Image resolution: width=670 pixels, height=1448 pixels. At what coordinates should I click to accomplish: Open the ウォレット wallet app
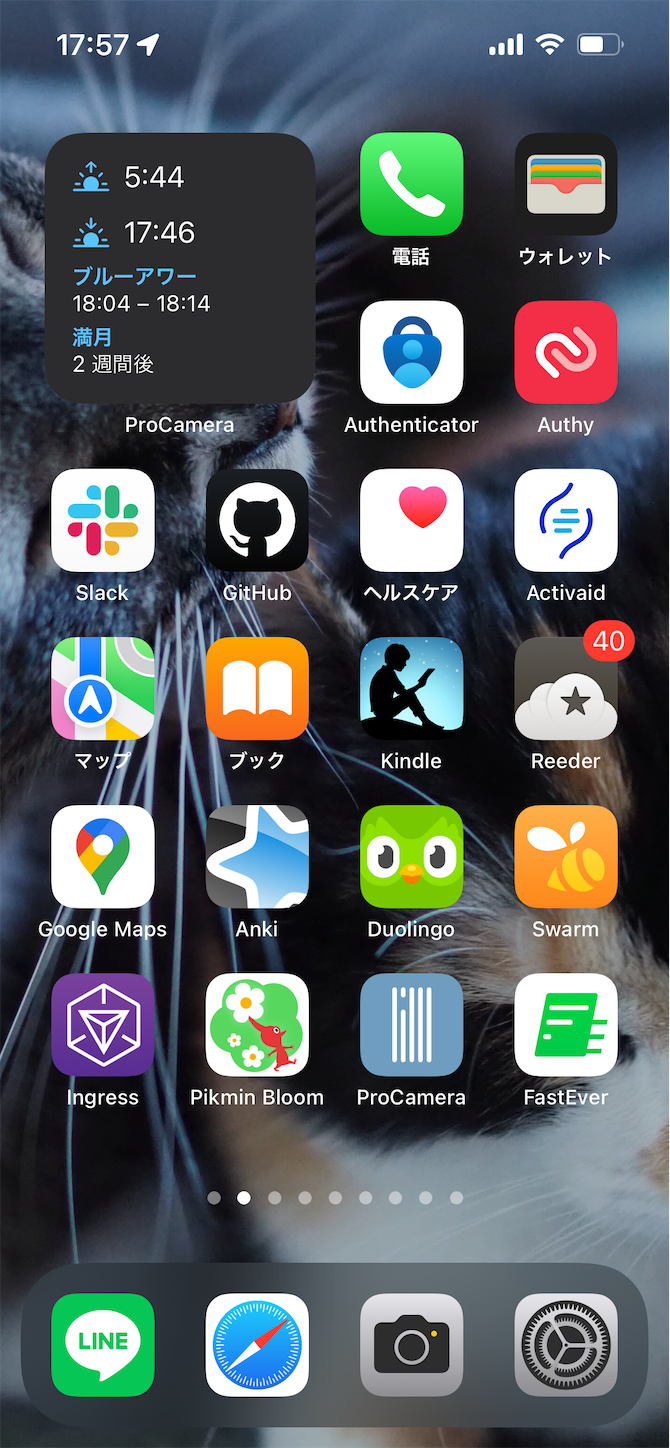(x=566, y=184)
